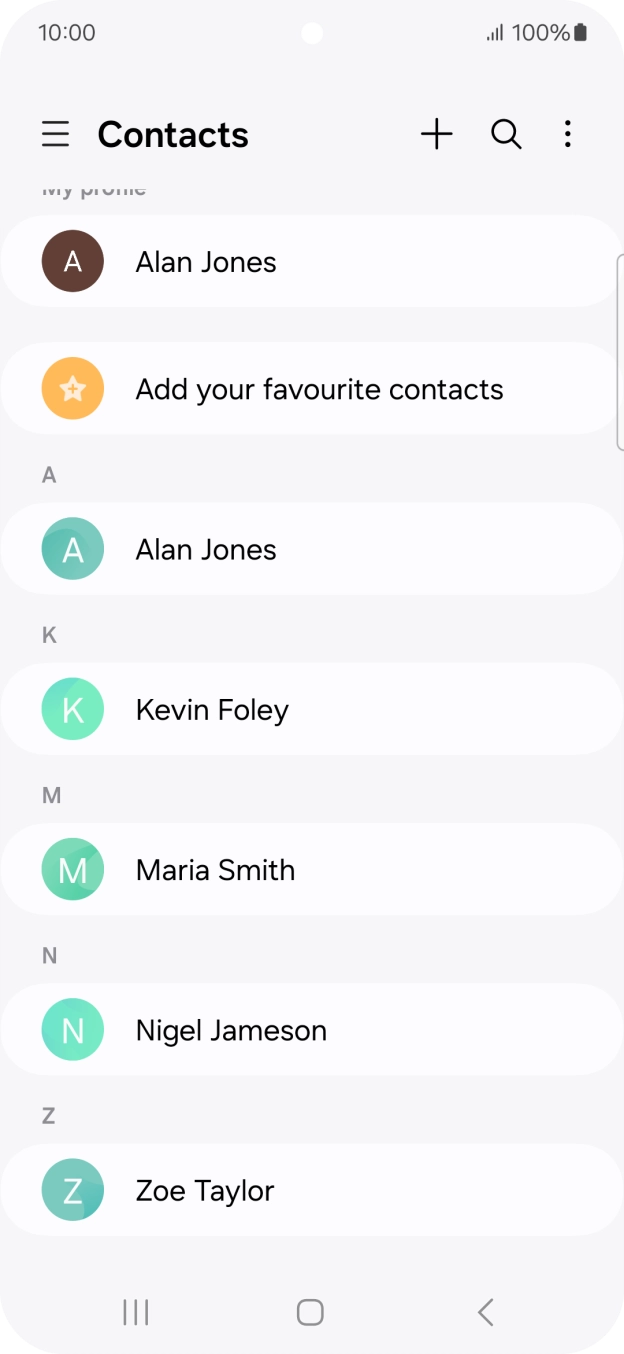Add a new contact with plus icon
The height and width of the screenshot is (1354, 624).
pyautogui.click(x=436, y=134)
